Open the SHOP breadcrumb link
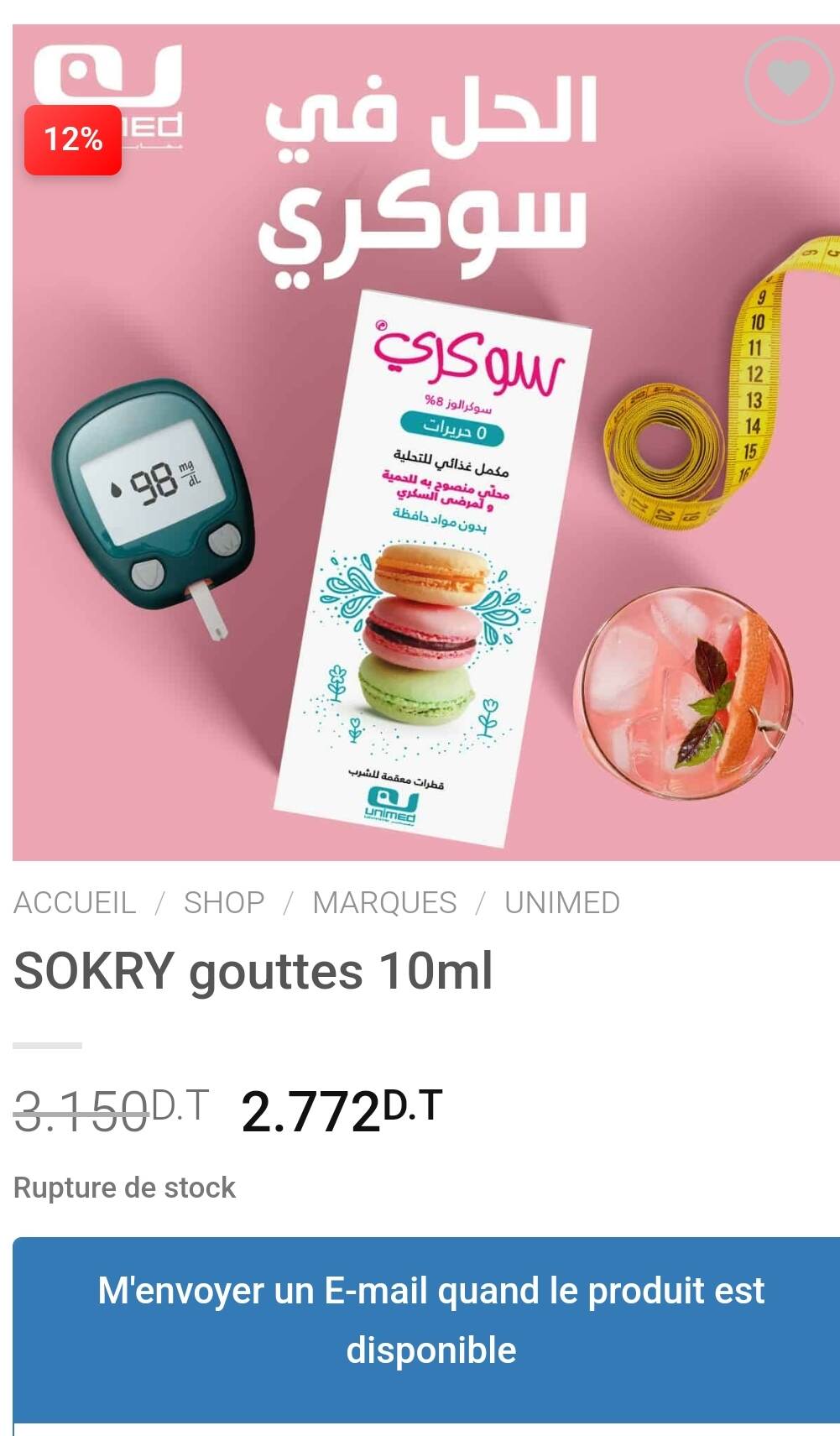The image size is (840, 1436). 224,903
